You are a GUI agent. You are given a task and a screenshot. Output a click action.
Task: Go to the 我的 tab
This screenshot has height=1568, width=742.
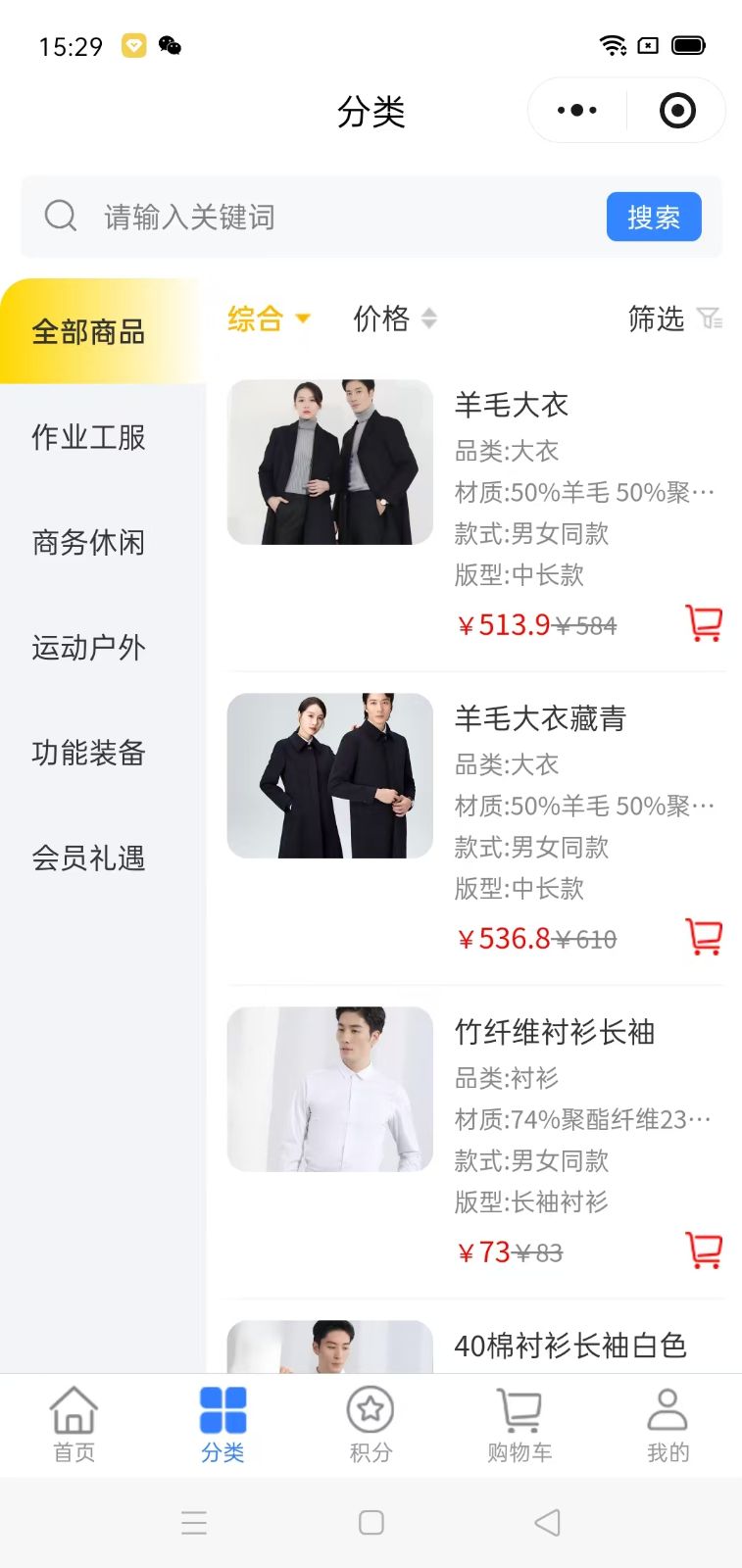click(668, 1424)
